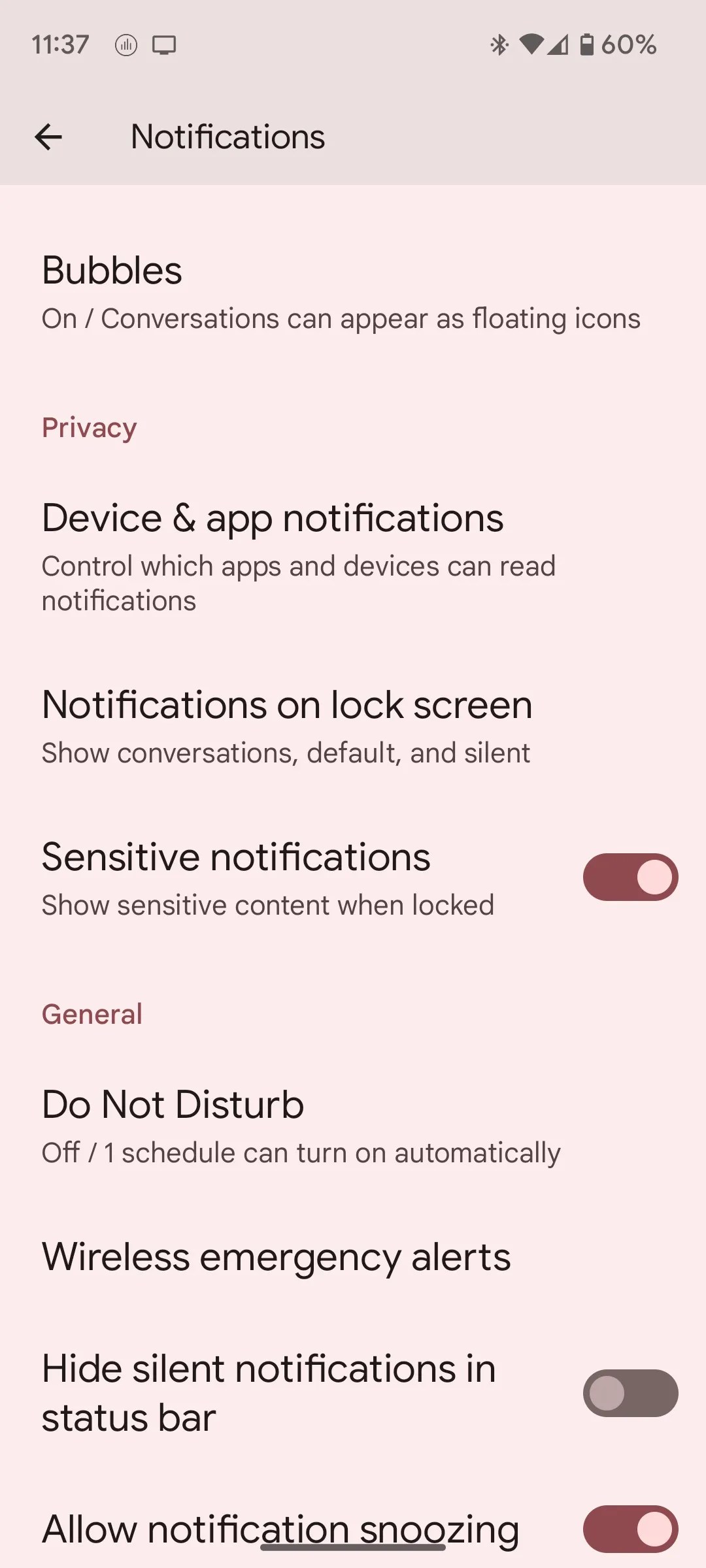Open Notifications on lock screen
The height and width of the screenshot is (1568, 706).
[x=340, y=727]
